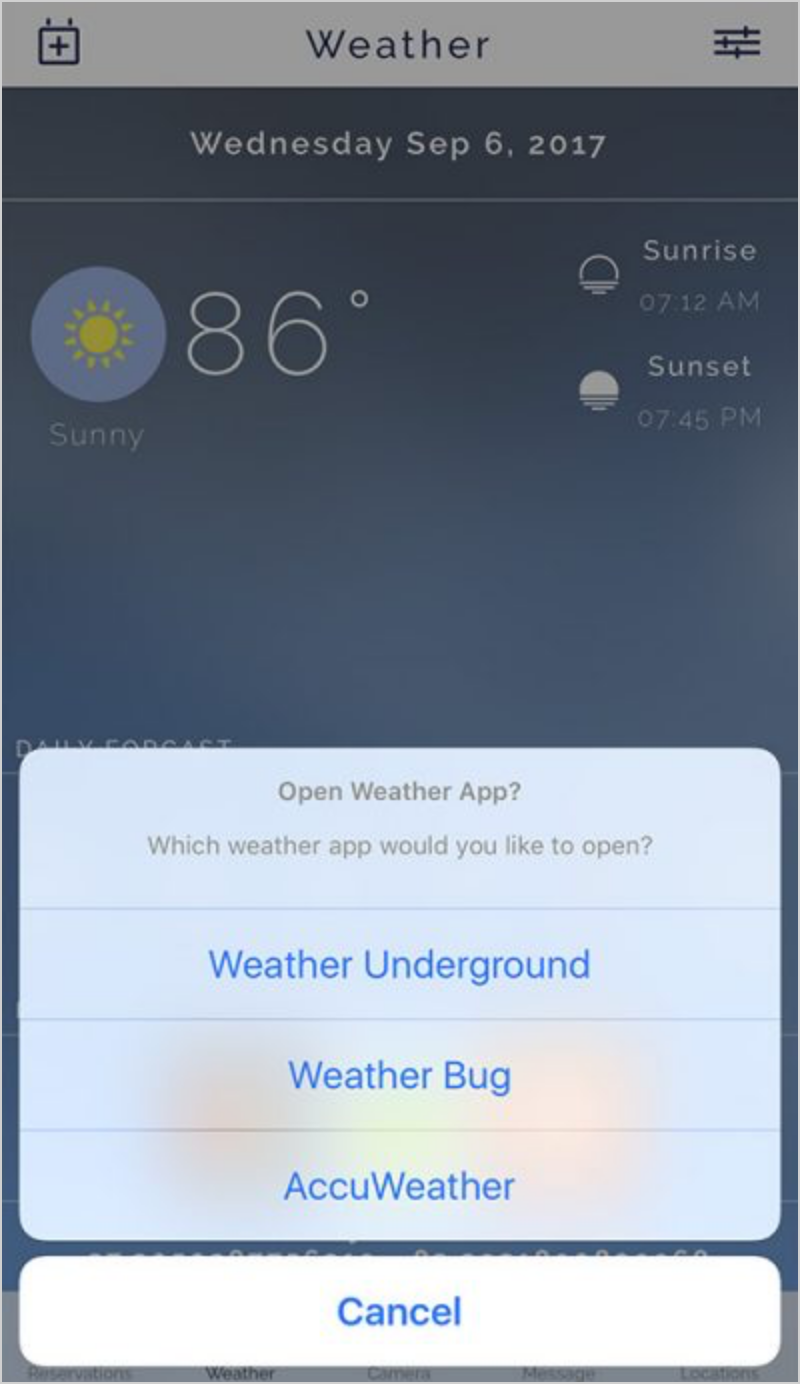Cancel the weather app prompt
The height and width of the screenshot is (1384, 800).
(x=399, y=1311)
